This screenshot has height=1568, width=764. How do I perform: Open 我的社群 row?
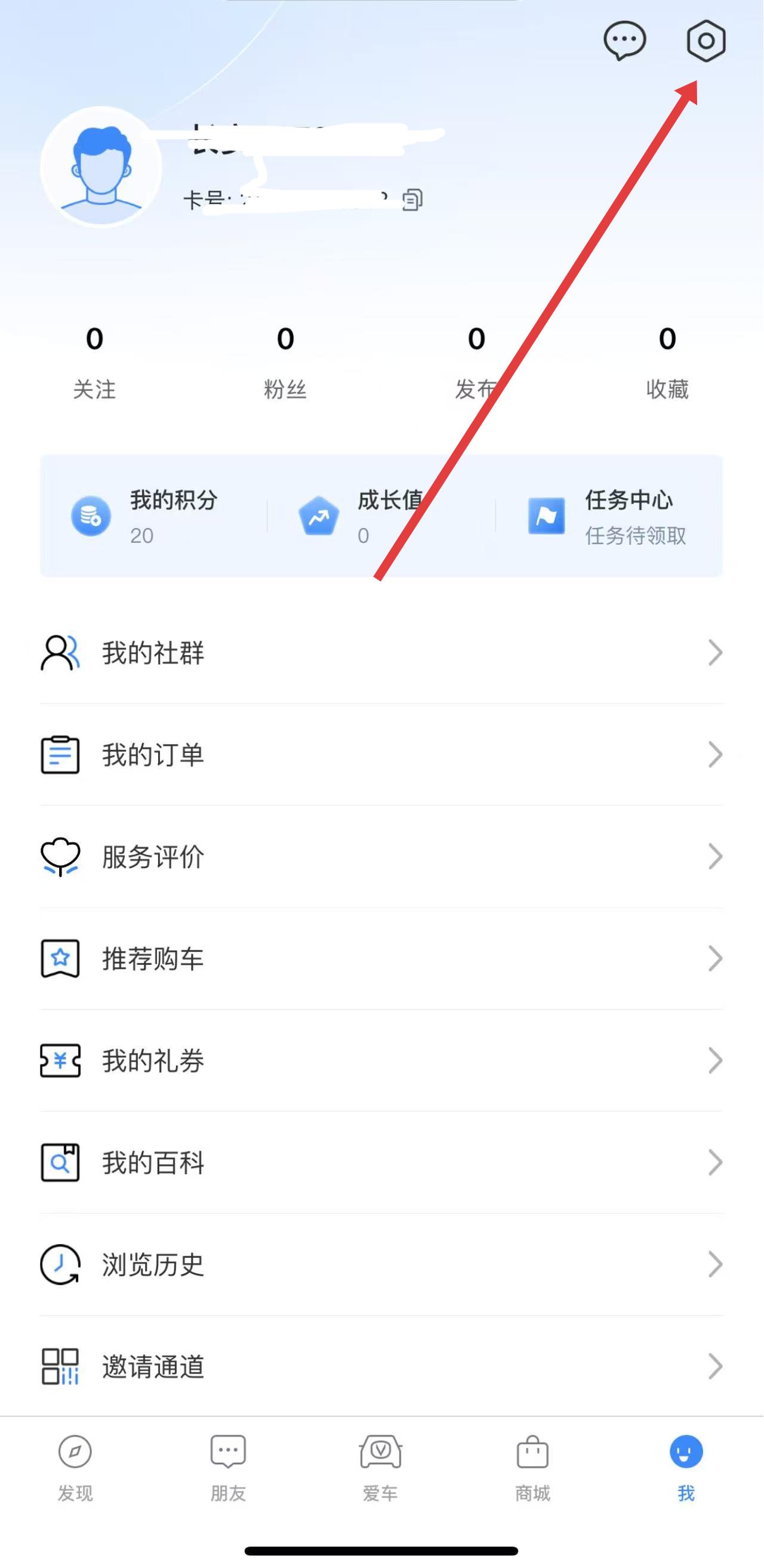pyautogui.click(x=381, y=653)
